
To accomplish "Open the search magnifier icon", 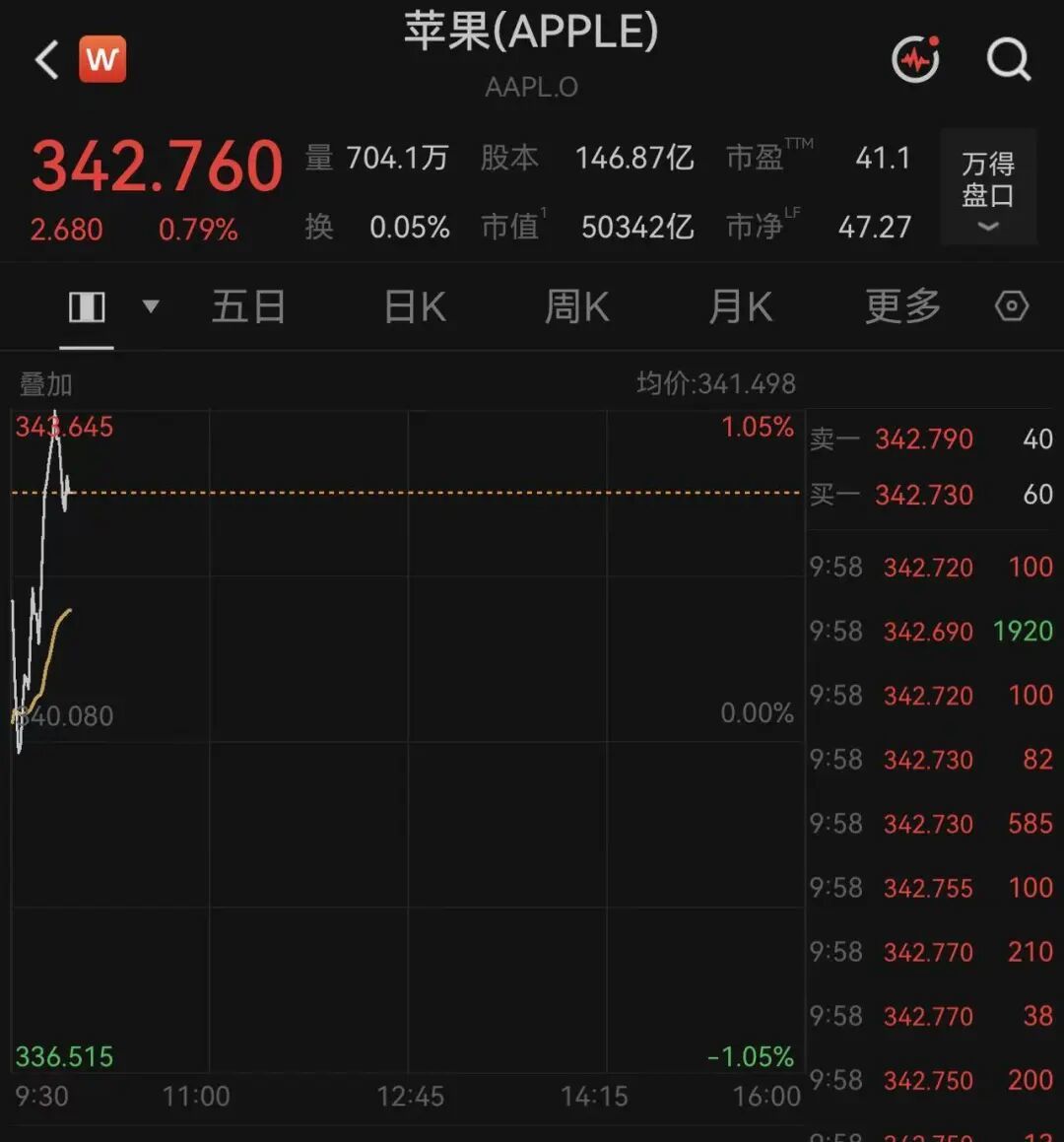I will pos(1009,59).
